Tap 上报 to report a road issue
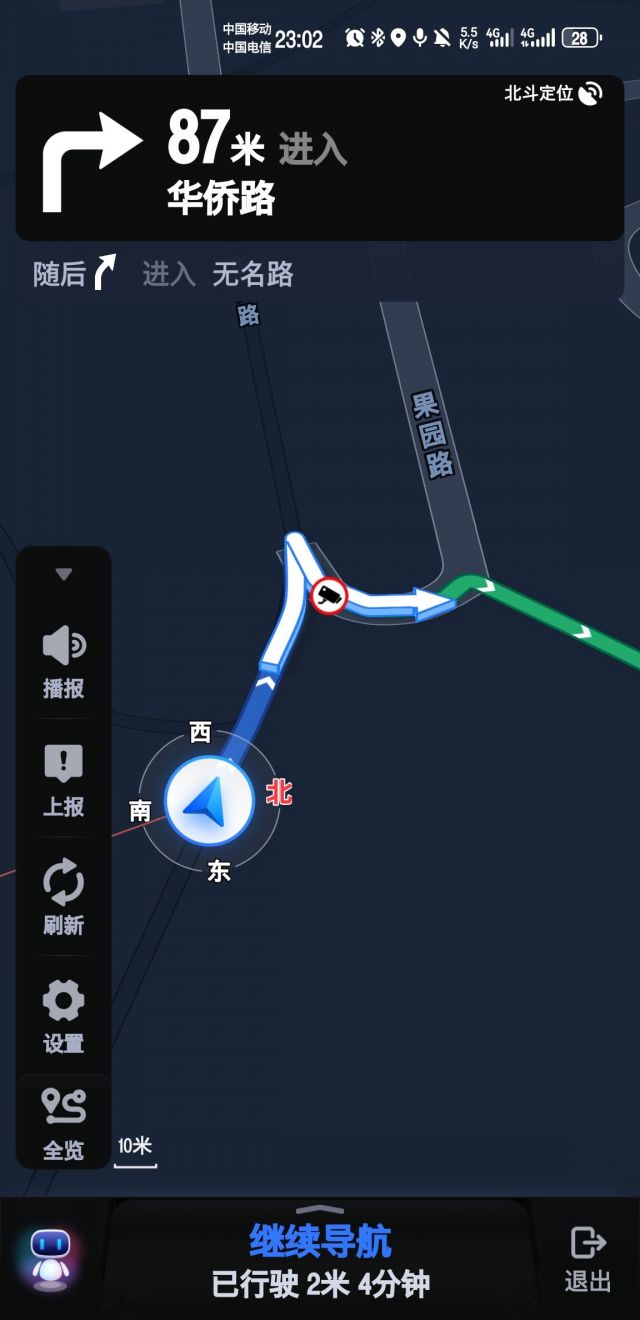The width and height of the screenshot is (640, 1320). pos(64,780)
